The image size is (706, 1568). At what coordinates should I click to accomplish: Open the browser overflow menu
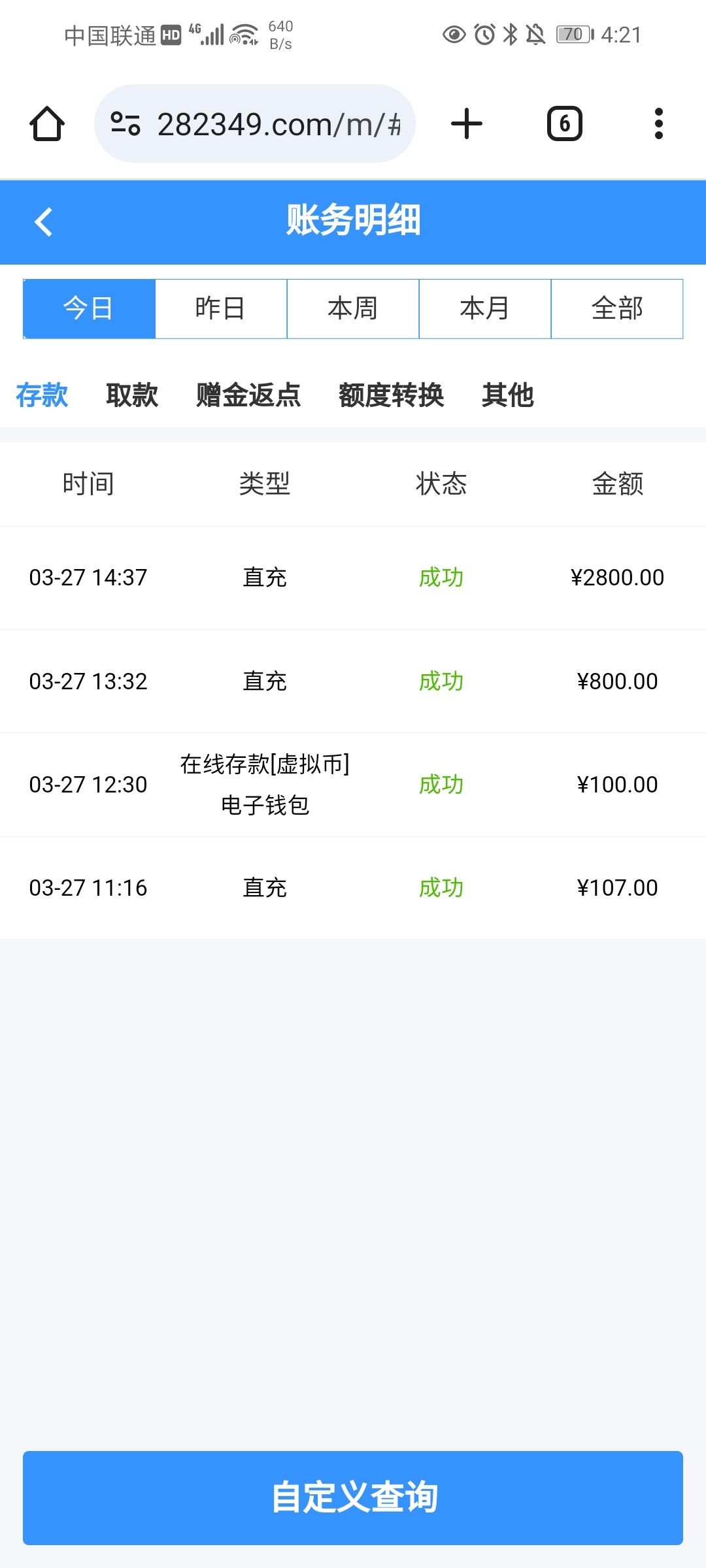point(658,123)
